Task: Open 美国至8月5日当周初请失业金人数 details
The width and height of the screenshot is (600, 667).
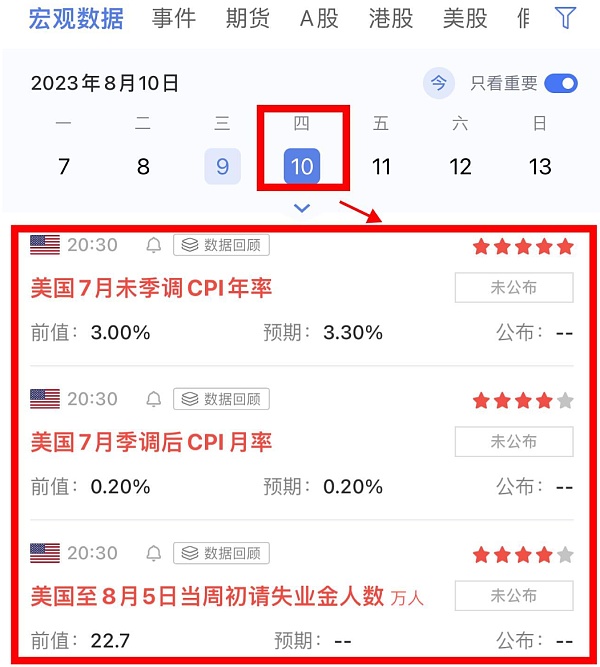Action: click(x=208, y=596)
